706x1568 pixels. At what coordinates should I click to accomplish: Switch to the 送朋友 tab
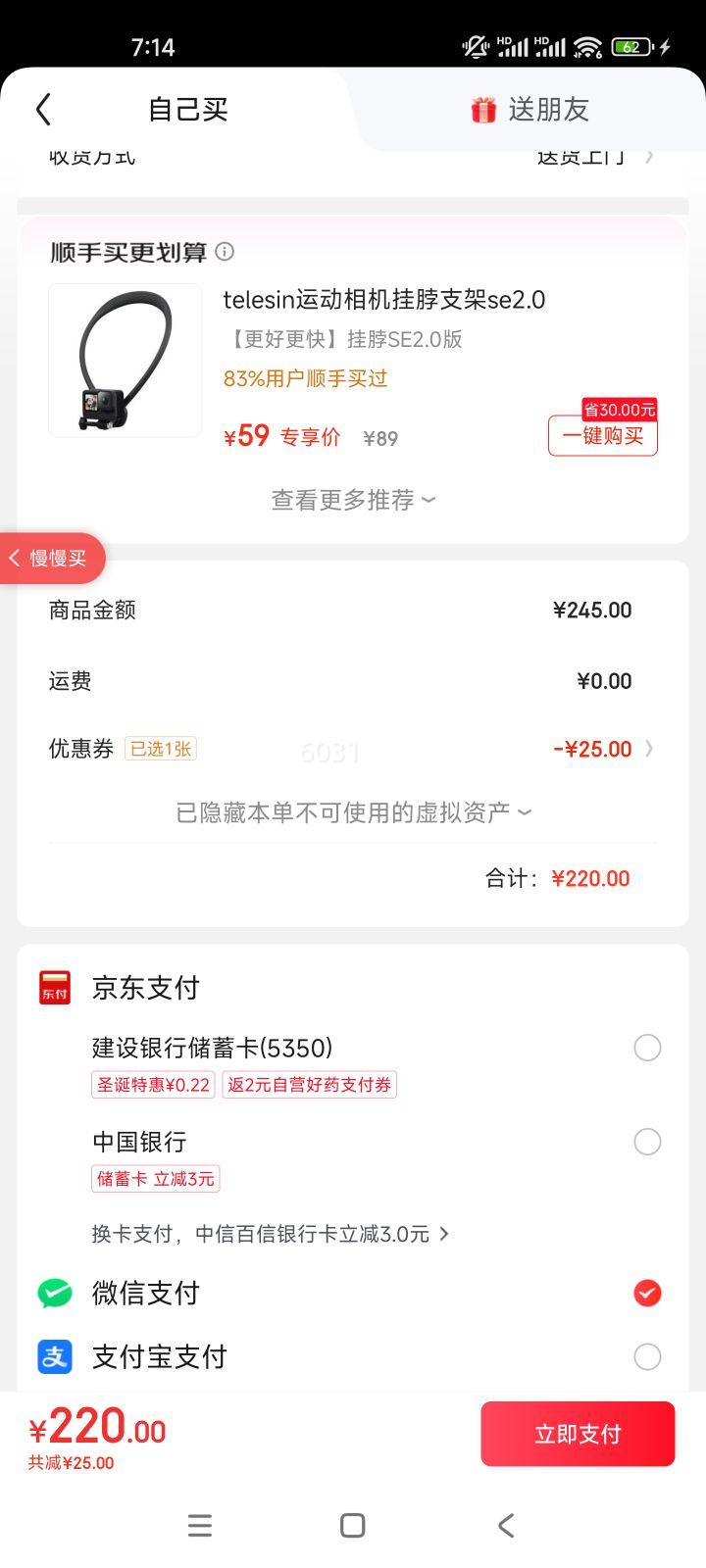tap(529, 109)
